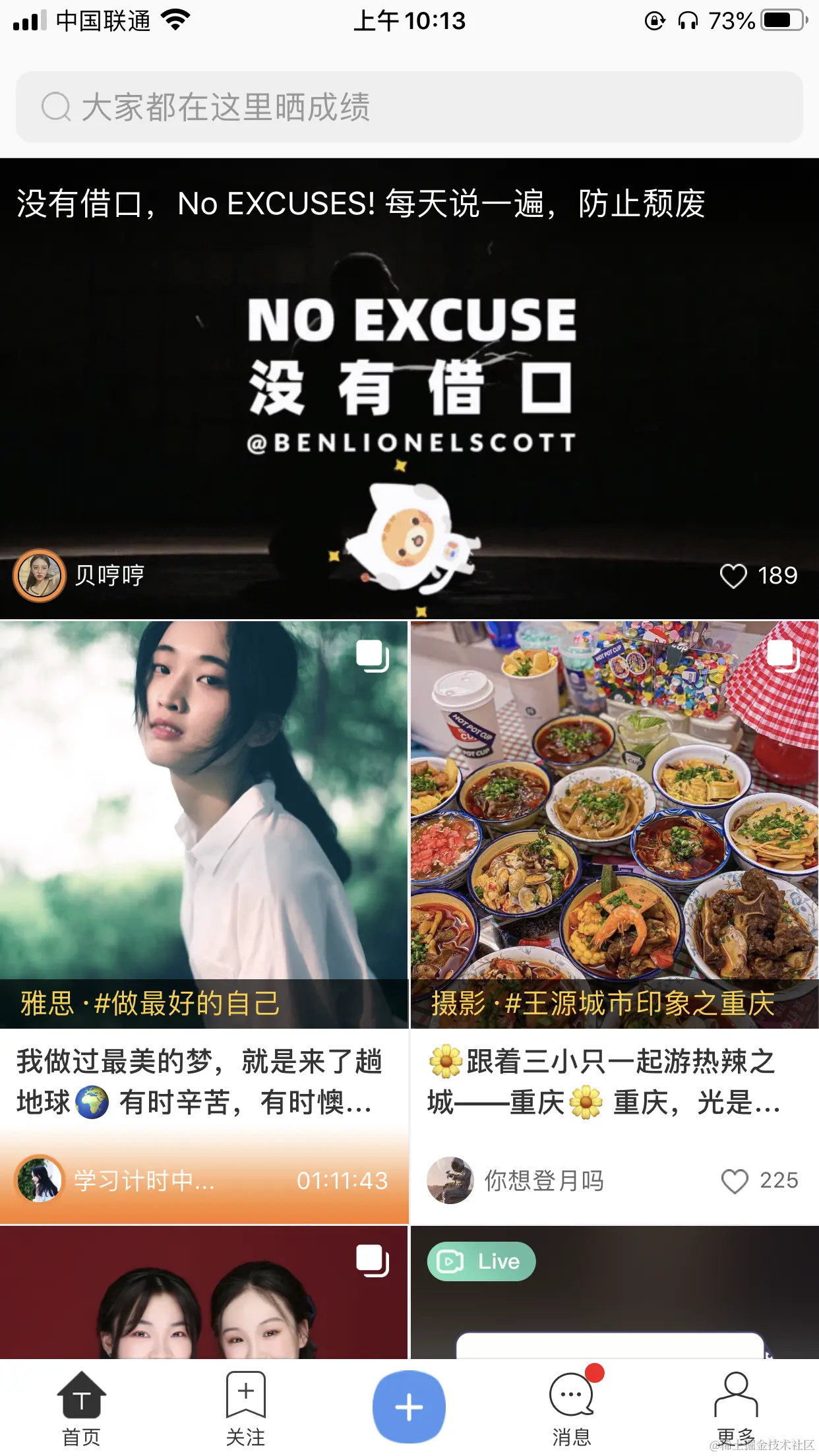The width and height of the screenshot is (819, 1456).
Task: Open the 学习计时中 study timer bar
Action: click(x=203, y=1181)
